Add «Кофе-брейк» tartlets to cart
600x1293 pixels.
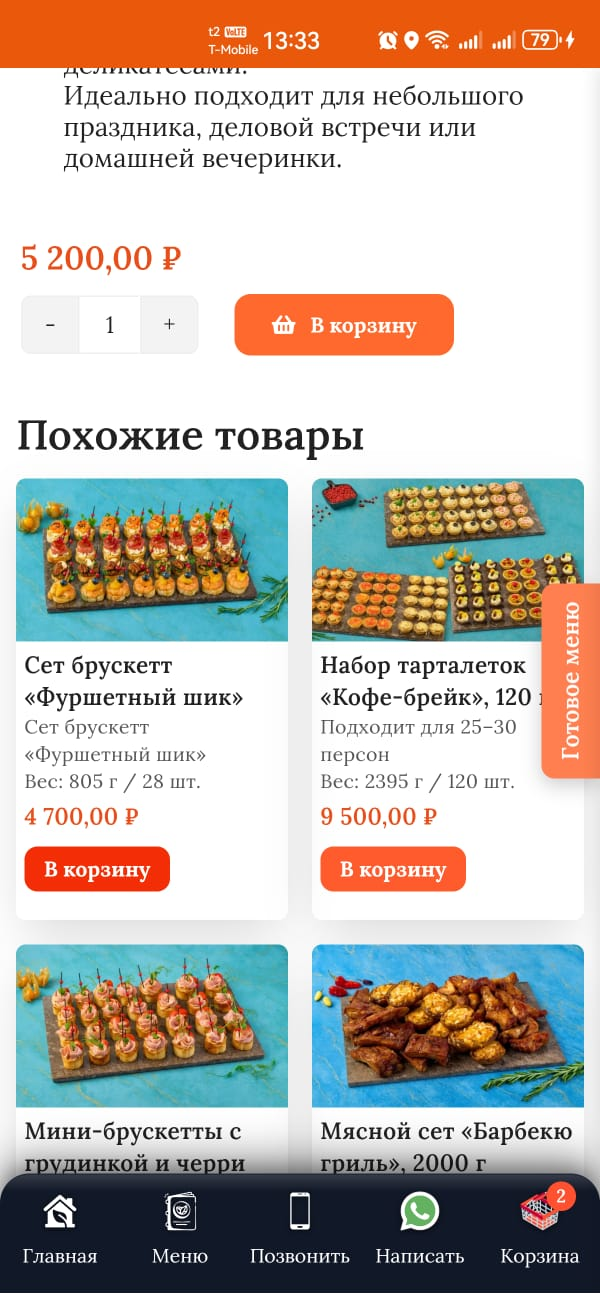pos(393,869)
